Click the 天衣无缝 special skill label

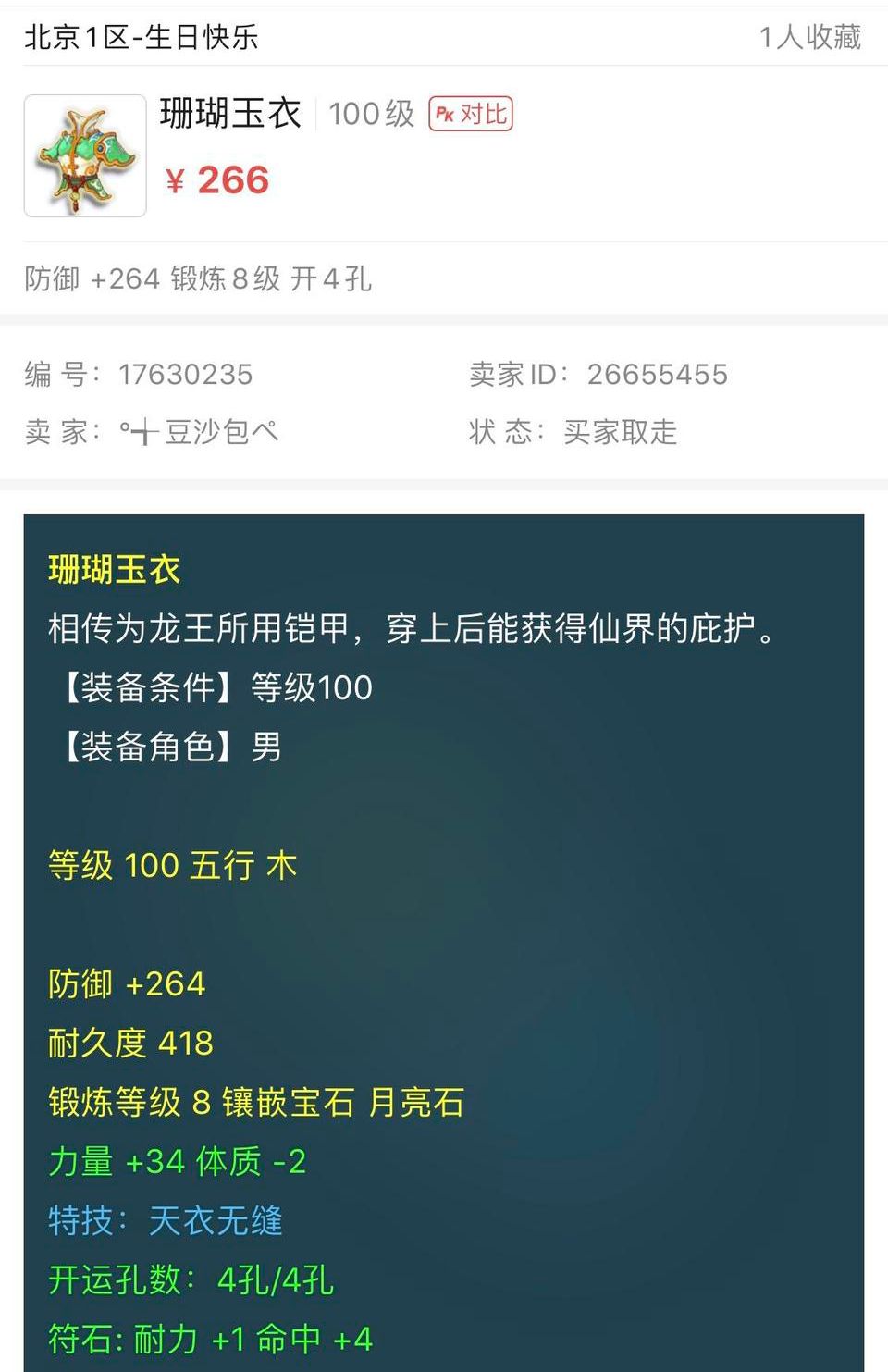click(215, 1221)
